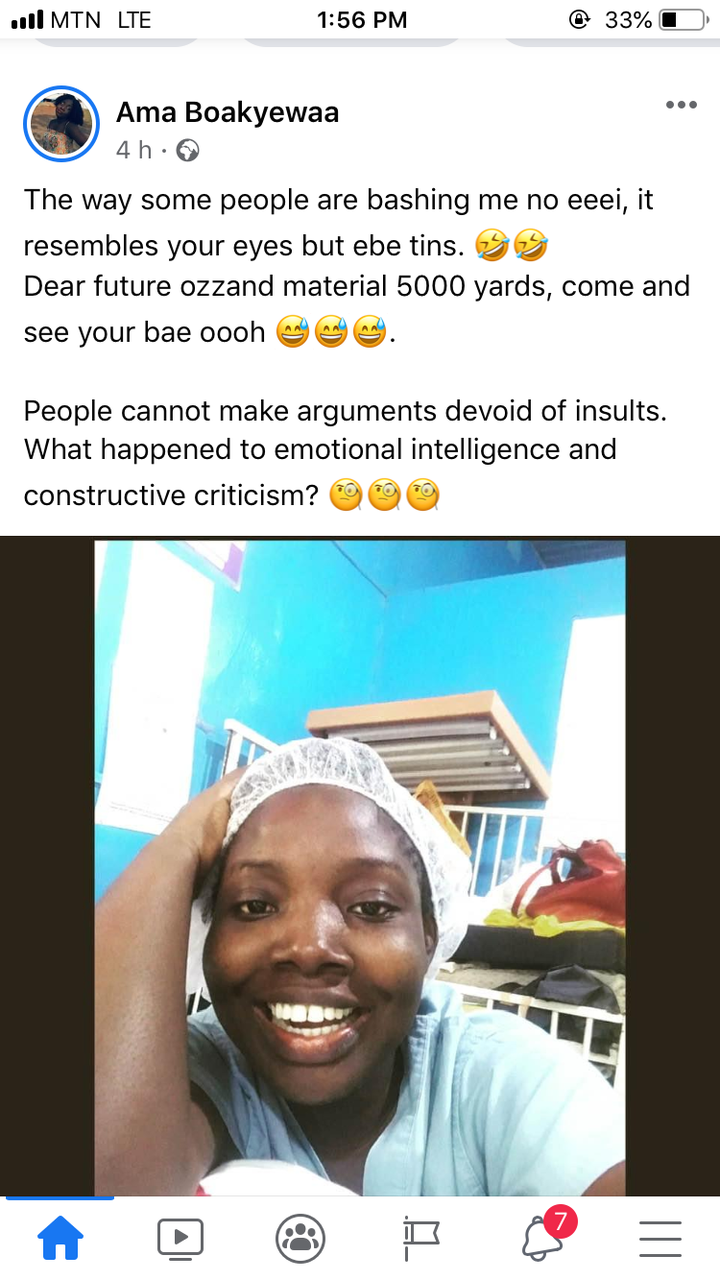Go to the Home feed tab

60,1238
